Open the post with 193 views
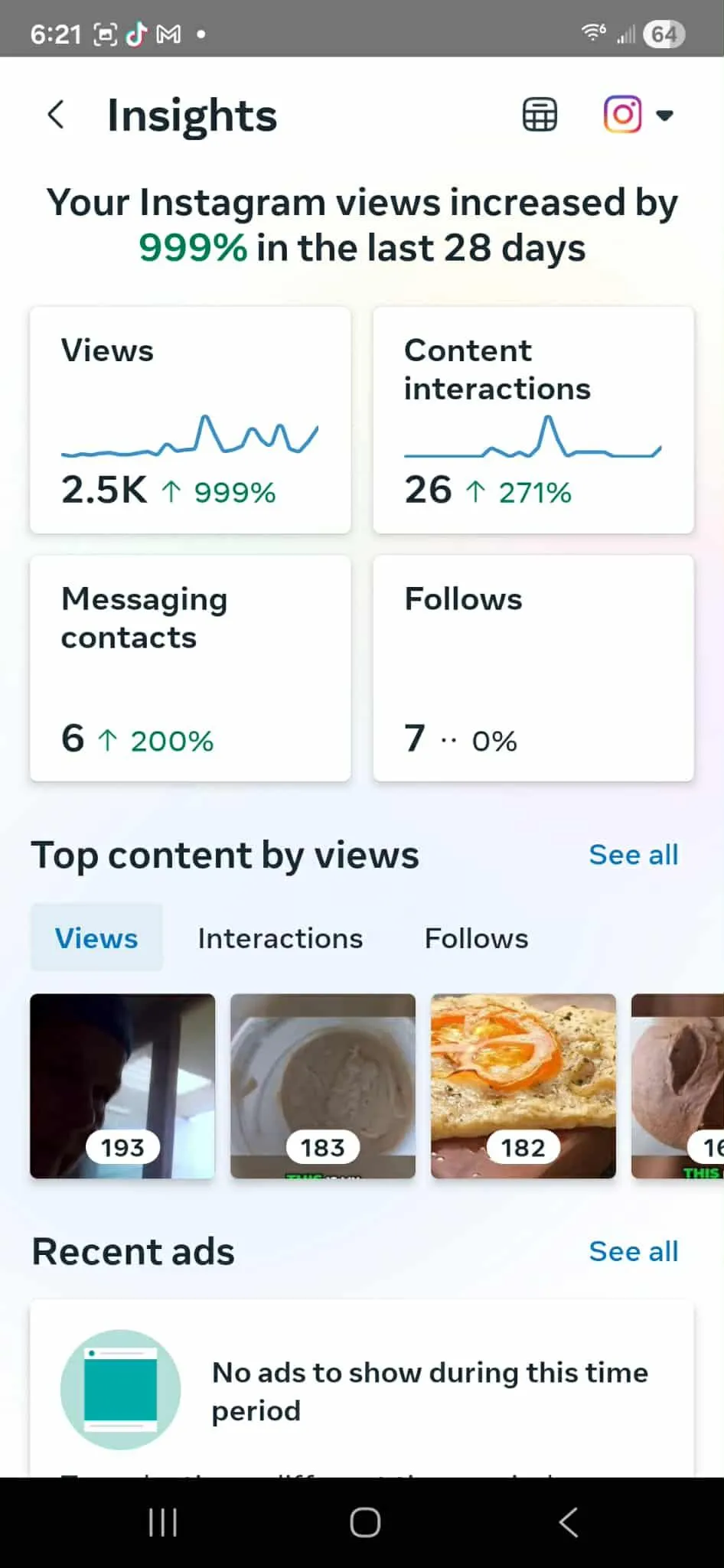Image resolution: width=724 pixels, height=1568 pixels. 122,1086
